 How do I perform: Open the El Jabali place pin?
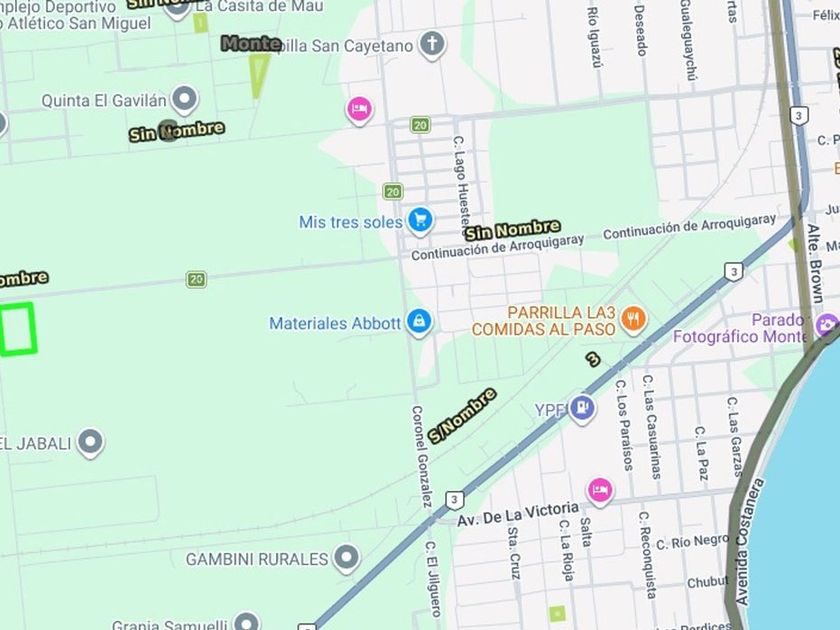point(91,441)
